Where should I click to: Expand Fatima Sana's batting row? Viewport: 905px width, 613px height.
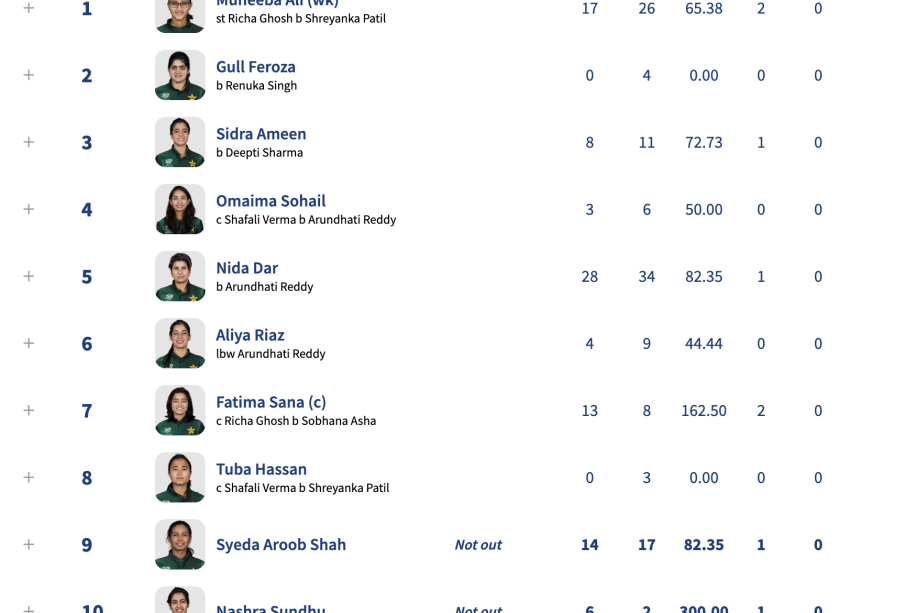(x=29, y=410)
